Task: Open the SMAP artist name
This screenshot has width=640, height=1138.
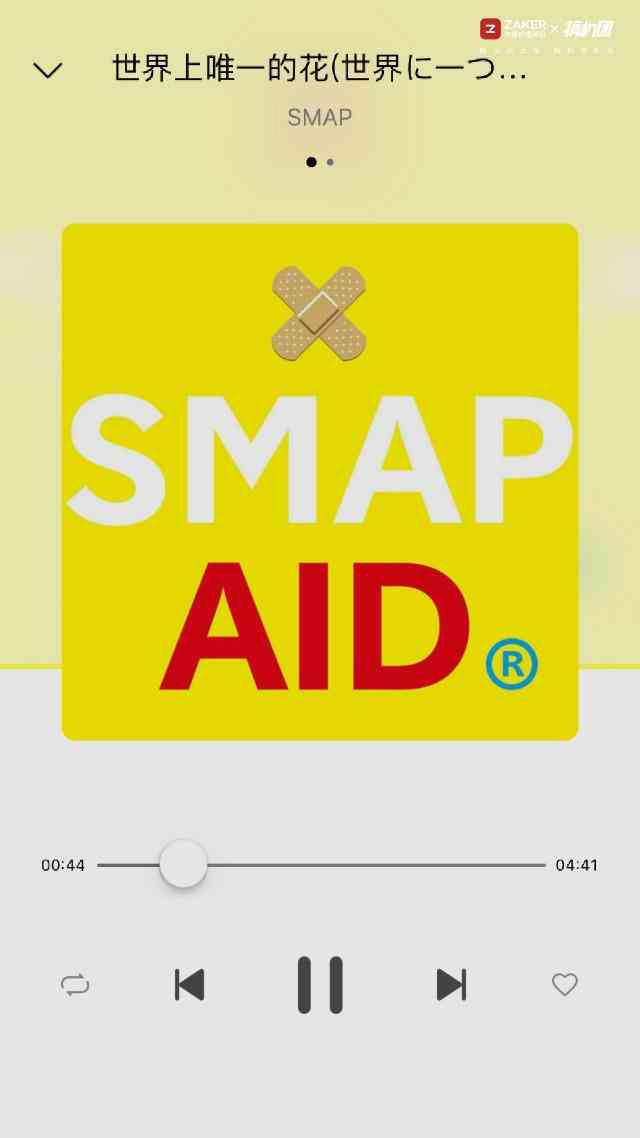Action: (320, 118)
